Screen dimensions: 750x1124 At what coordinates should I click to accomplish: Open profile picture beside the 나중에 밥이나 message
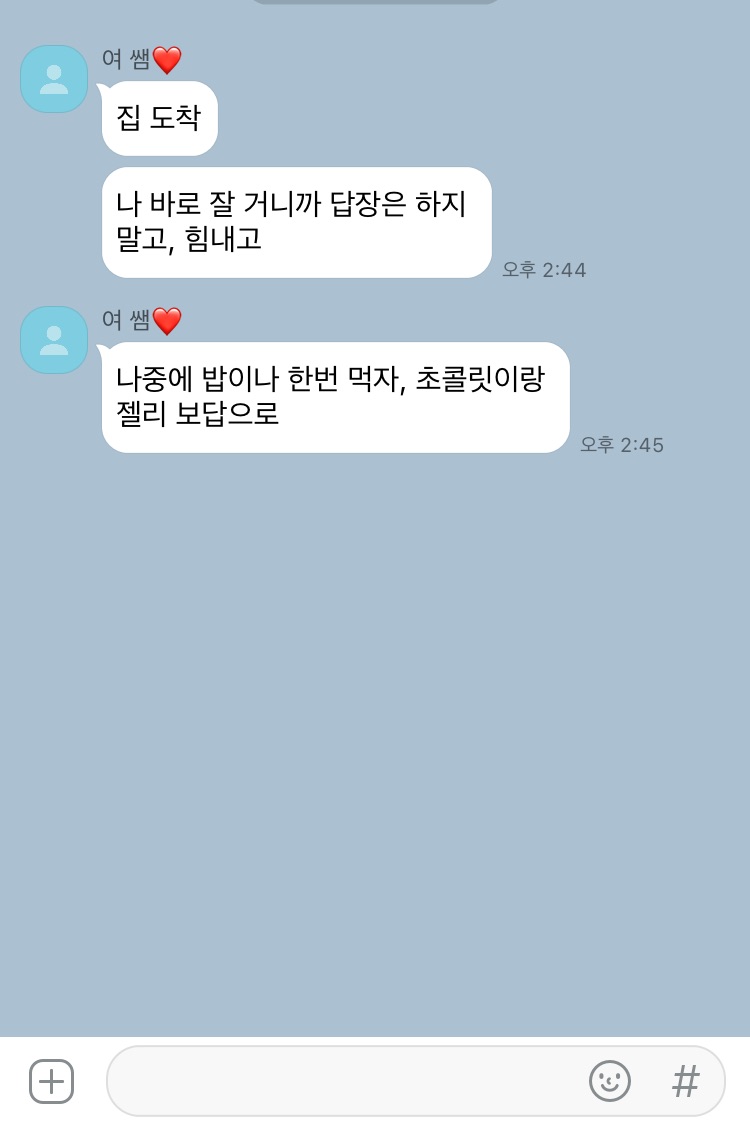pos(54,340)
